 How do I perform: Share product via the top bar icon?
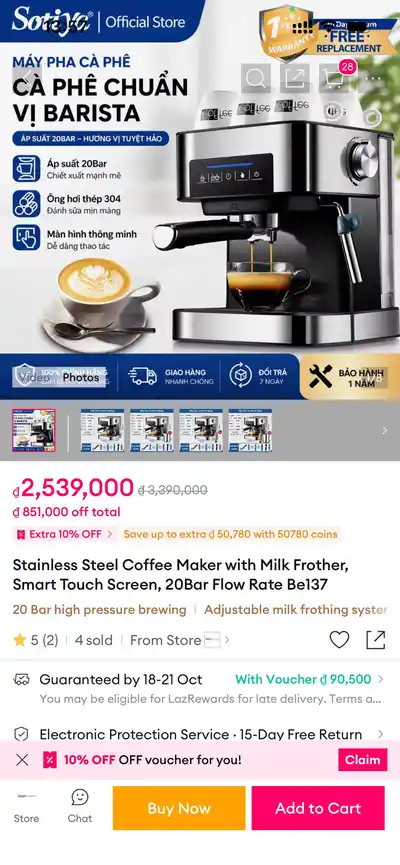[295, 78]
